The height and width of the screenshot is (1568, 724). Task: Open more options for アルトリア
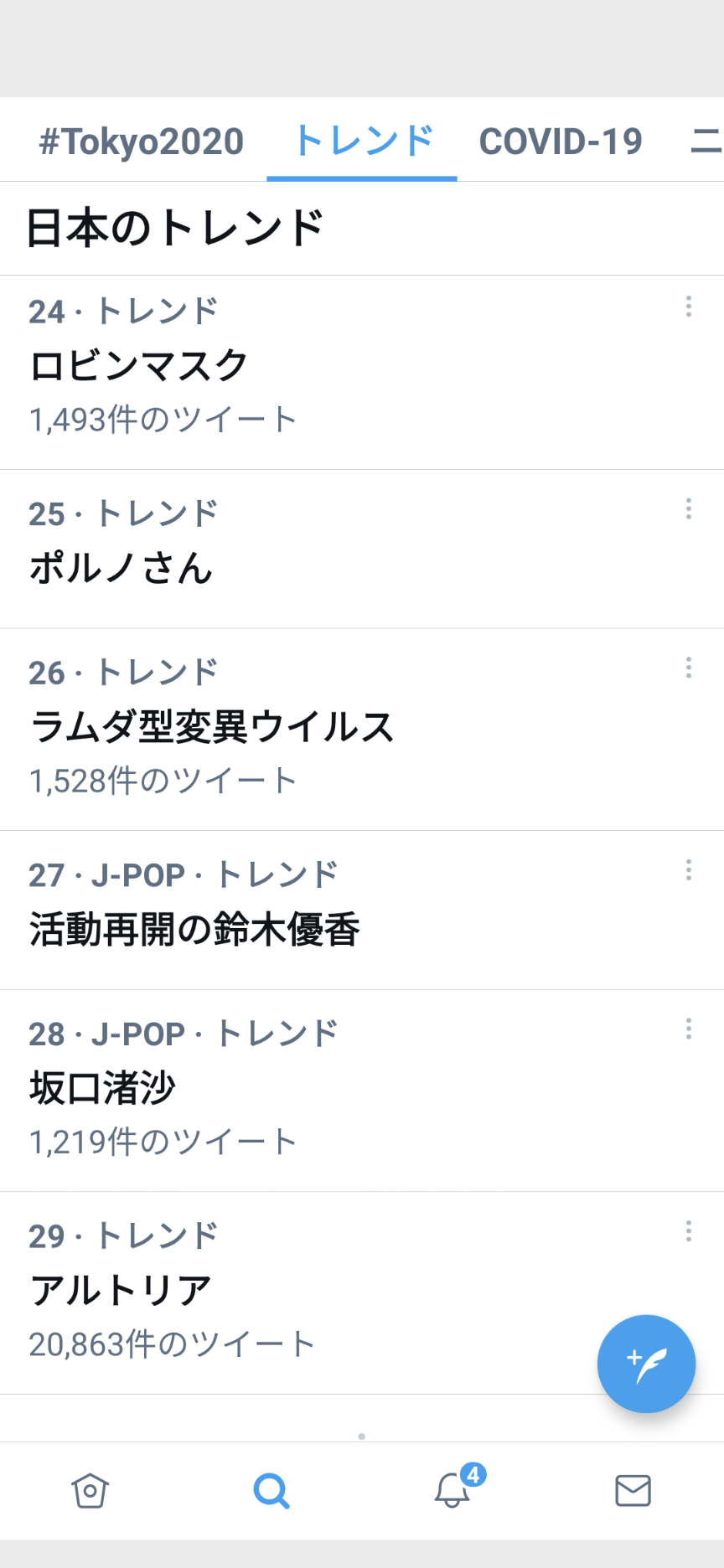click(x=689, y=1231)
